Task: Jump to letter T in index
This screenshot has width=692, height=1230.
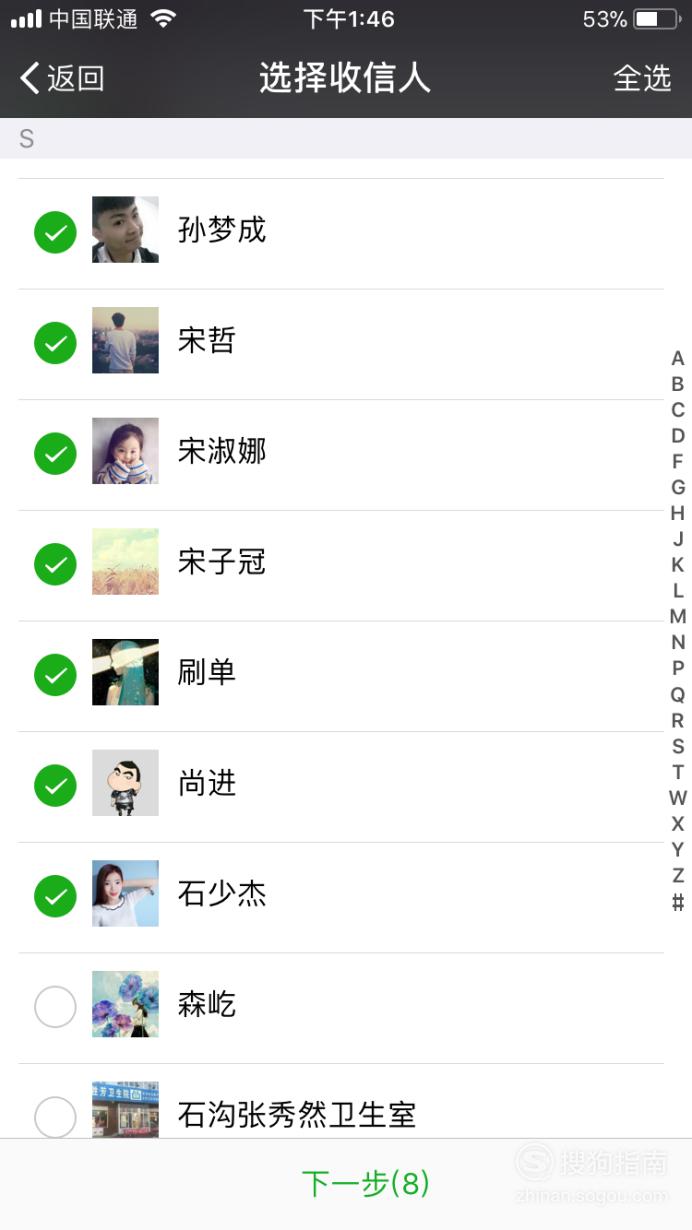Action: pyautogui.click(x=678, y=772)
